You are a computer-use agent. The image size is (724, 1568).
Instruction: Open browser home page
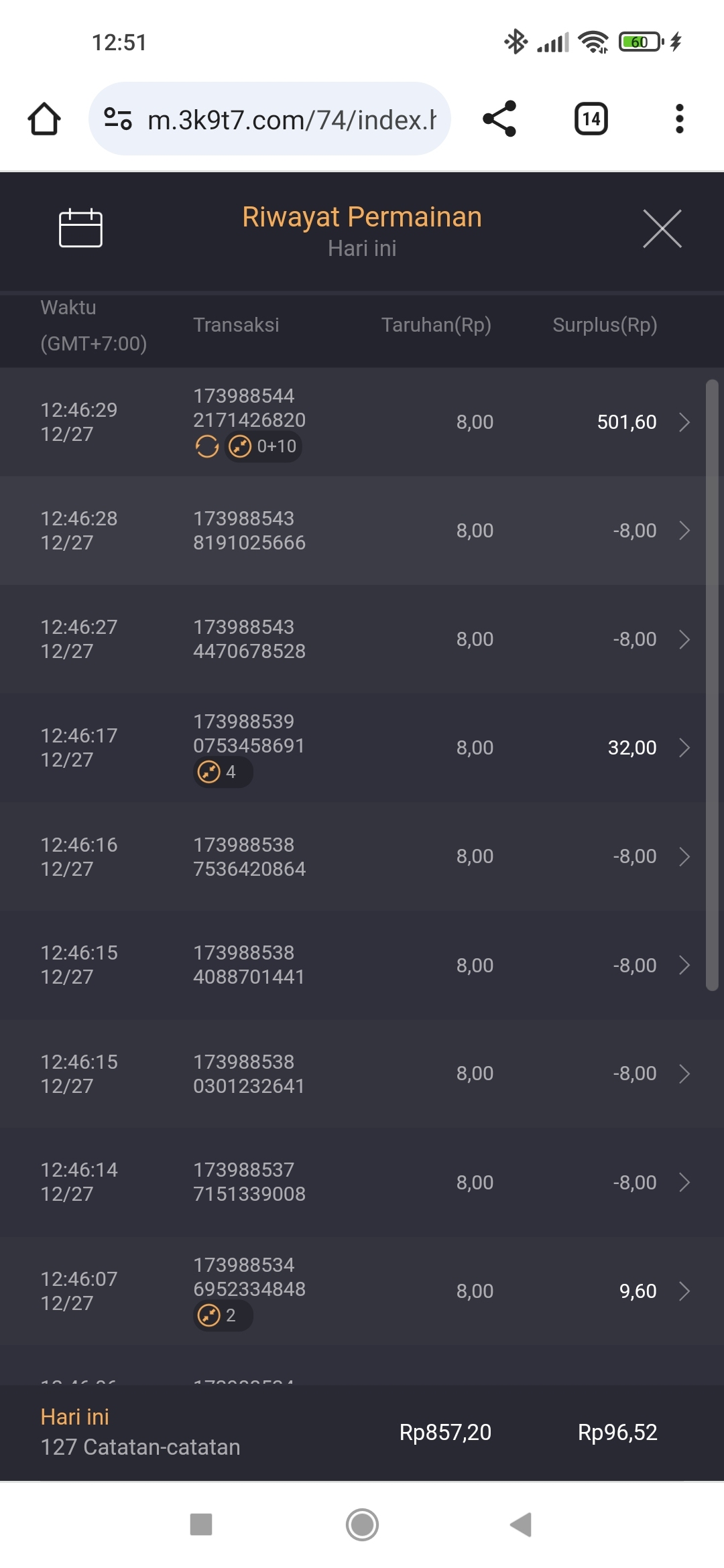pos(44,119)
